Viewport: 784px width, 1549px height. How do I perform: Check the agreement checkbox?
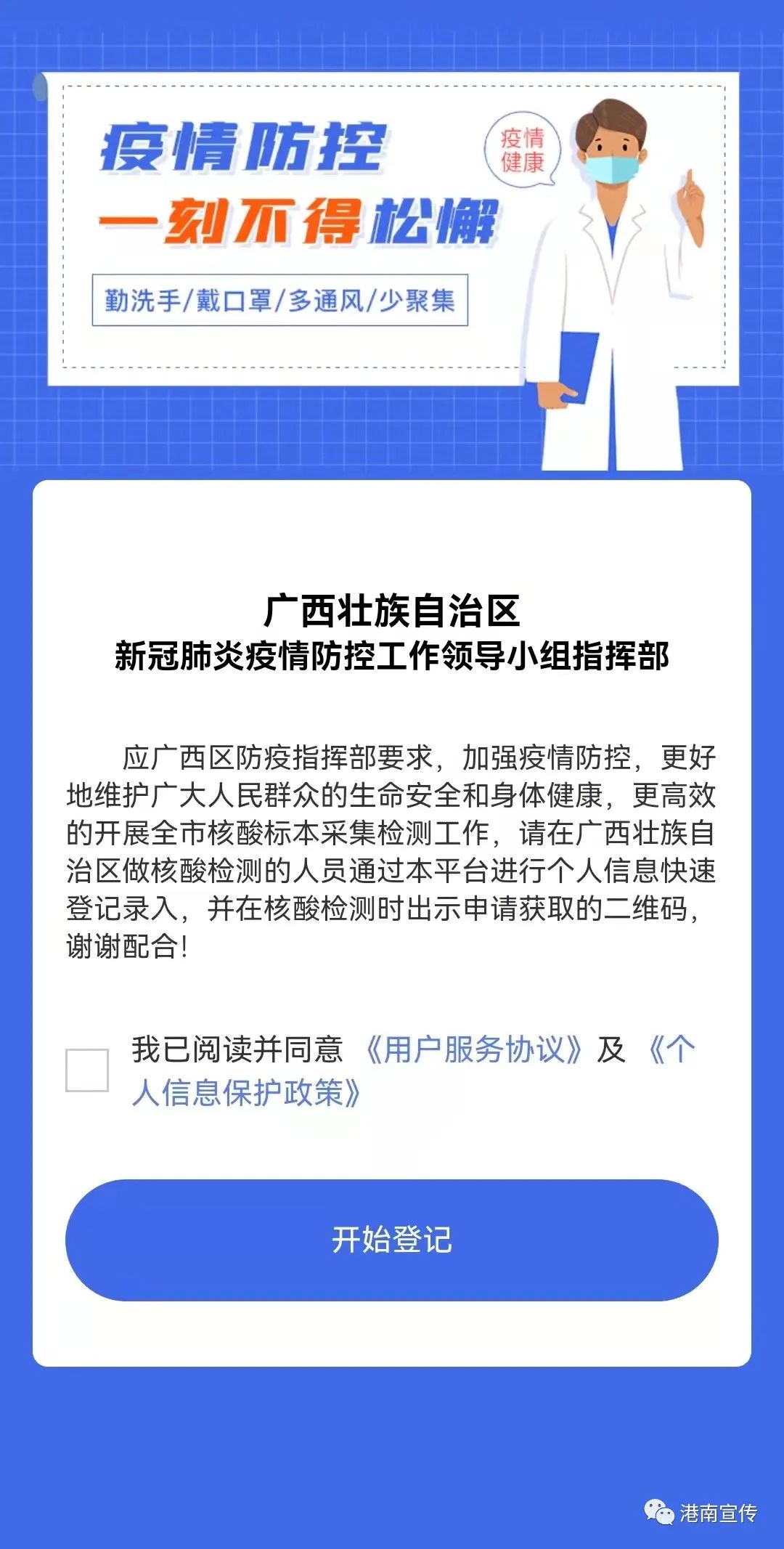point(87,1070)
